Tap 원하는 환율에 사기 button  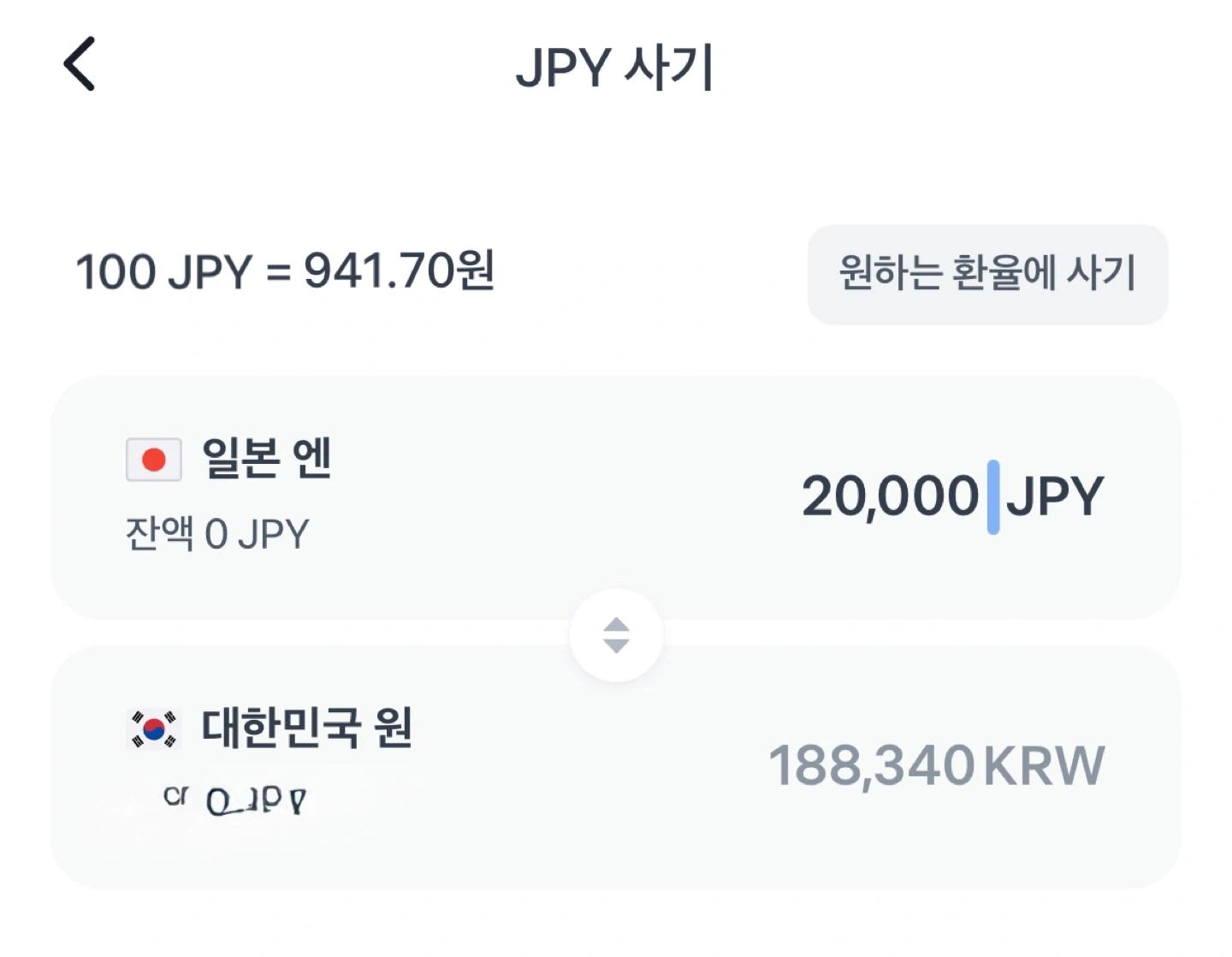987,274
